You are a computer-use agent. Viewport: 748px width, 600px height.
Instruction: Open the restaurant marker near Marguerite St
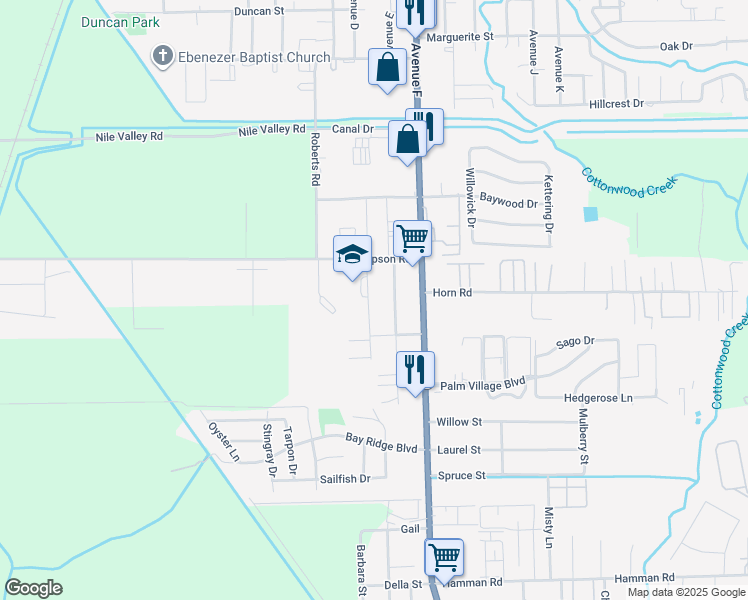413,13
